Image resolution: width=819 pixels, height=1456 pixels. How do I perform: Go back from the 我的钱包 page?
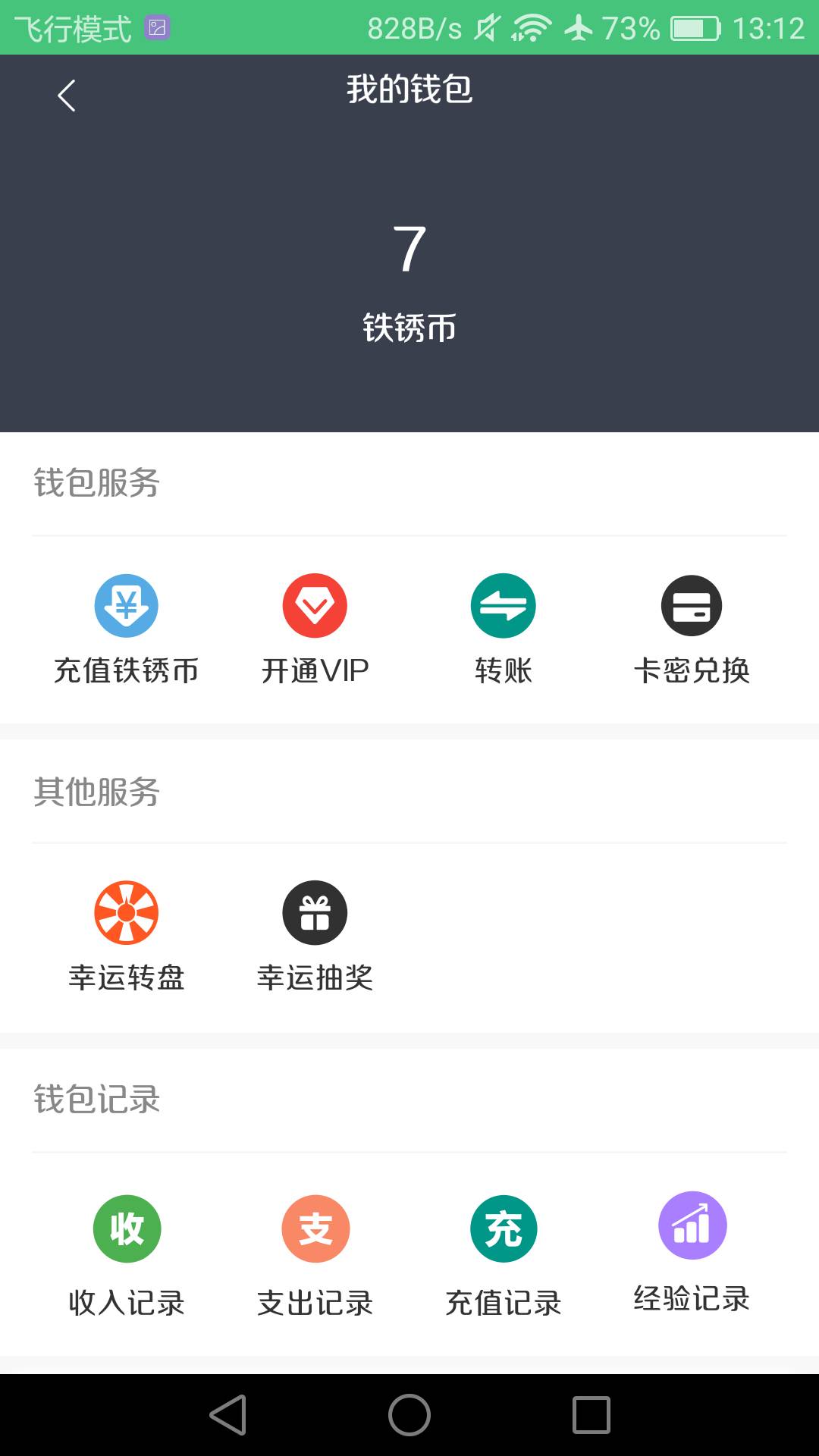click(67, 96)
